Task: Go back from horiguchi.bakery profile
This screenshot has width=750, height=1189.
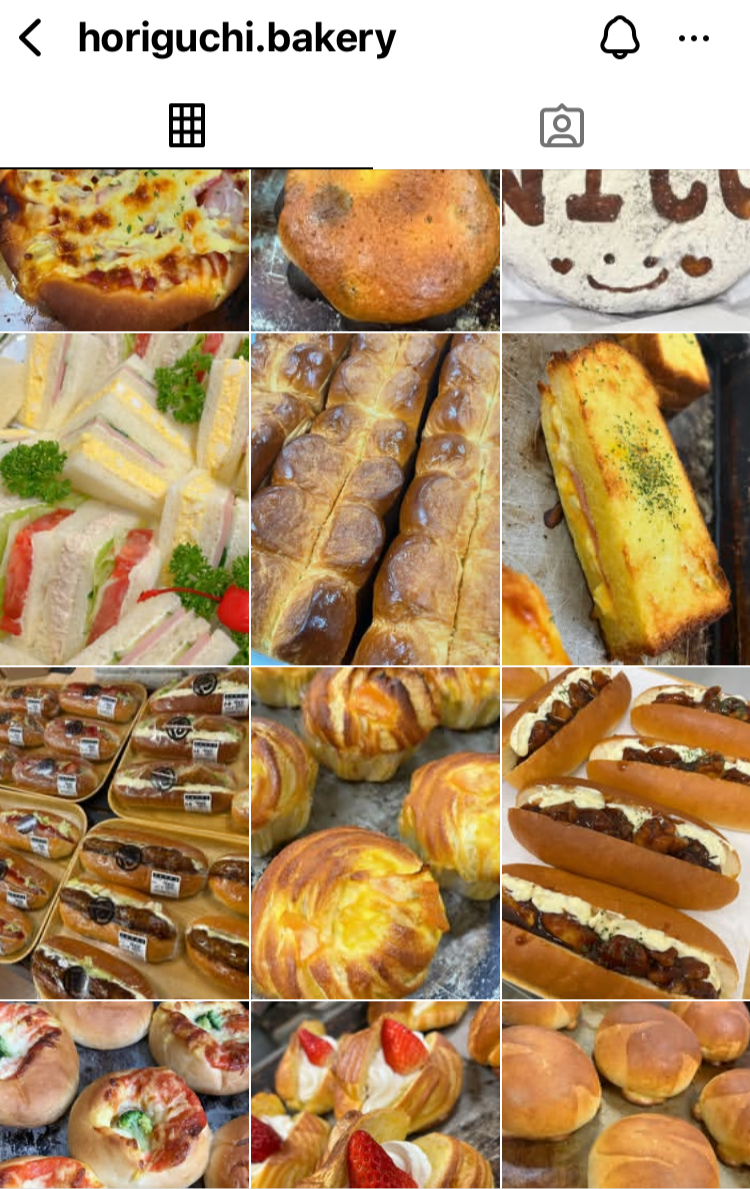Action: pos(31,39)
